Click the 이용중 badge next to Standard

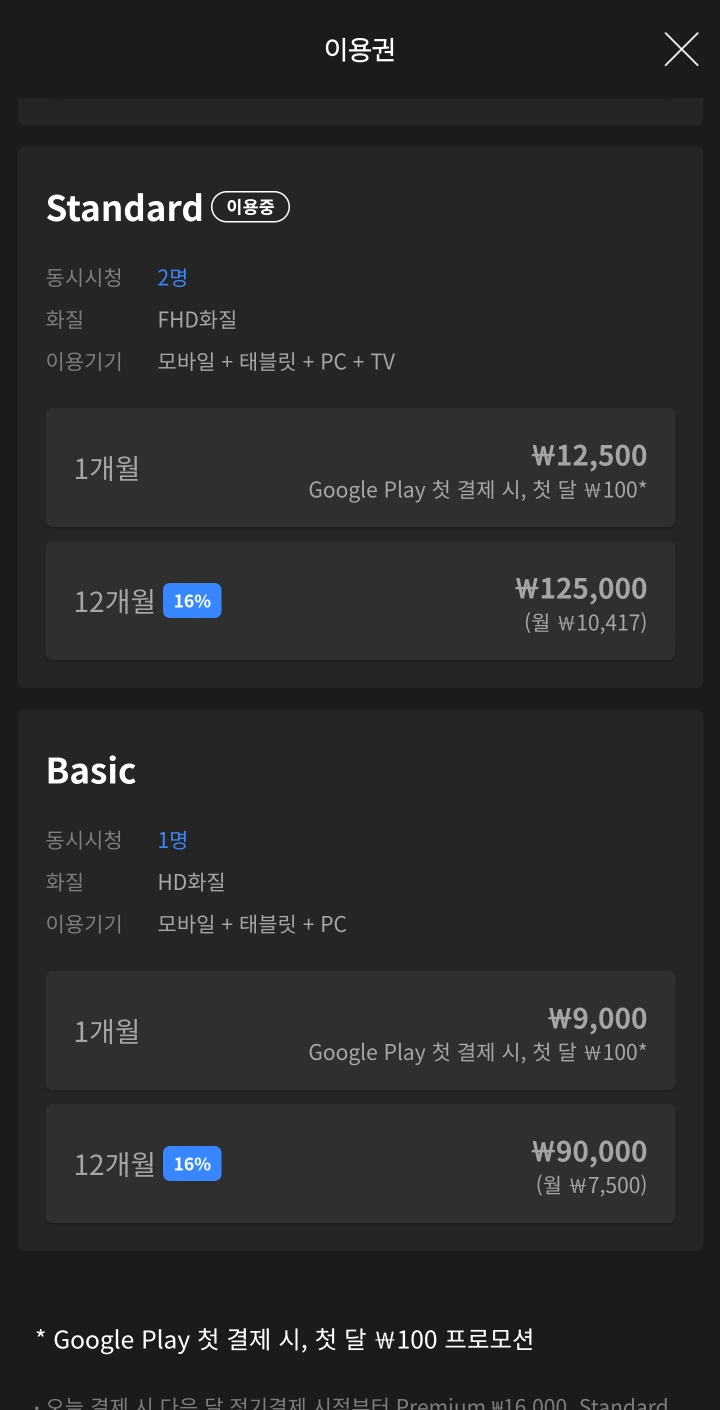point(250,207)
